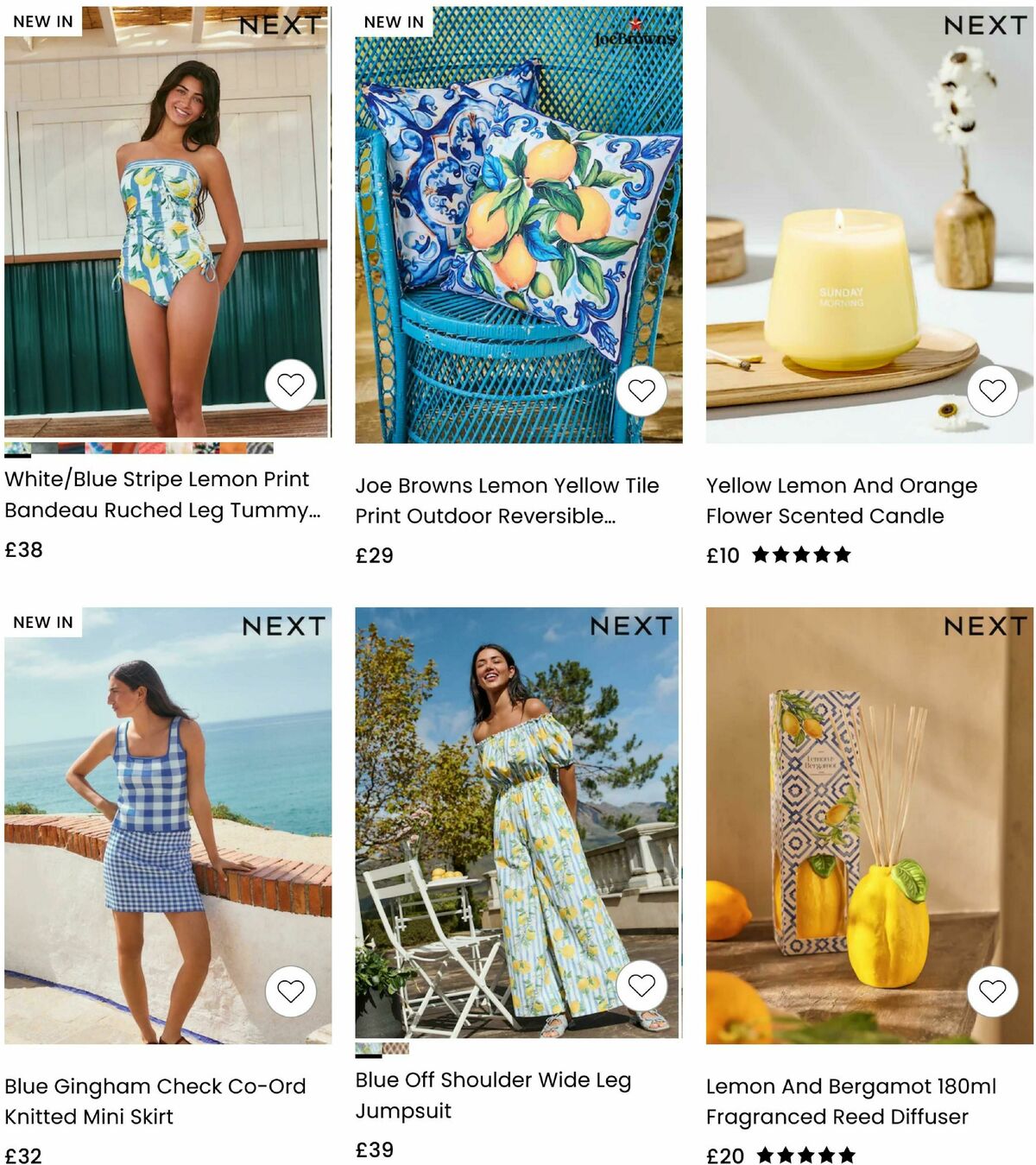
Task: Click the NEW IN badge on the swimsuit
Action: click(42, 21)
